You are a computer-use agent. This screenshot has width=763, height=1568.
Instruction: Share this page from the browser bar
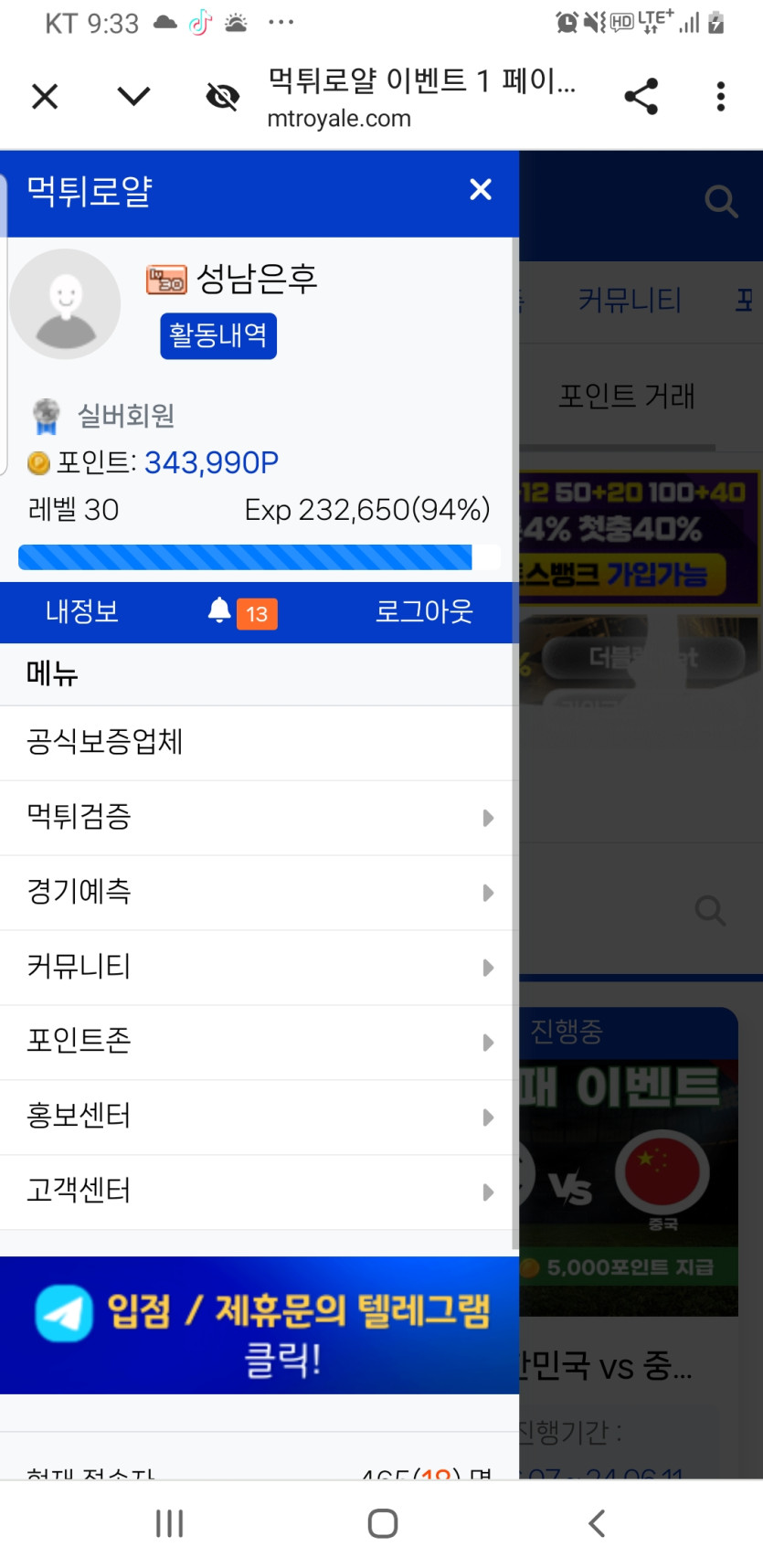[641, 96]
